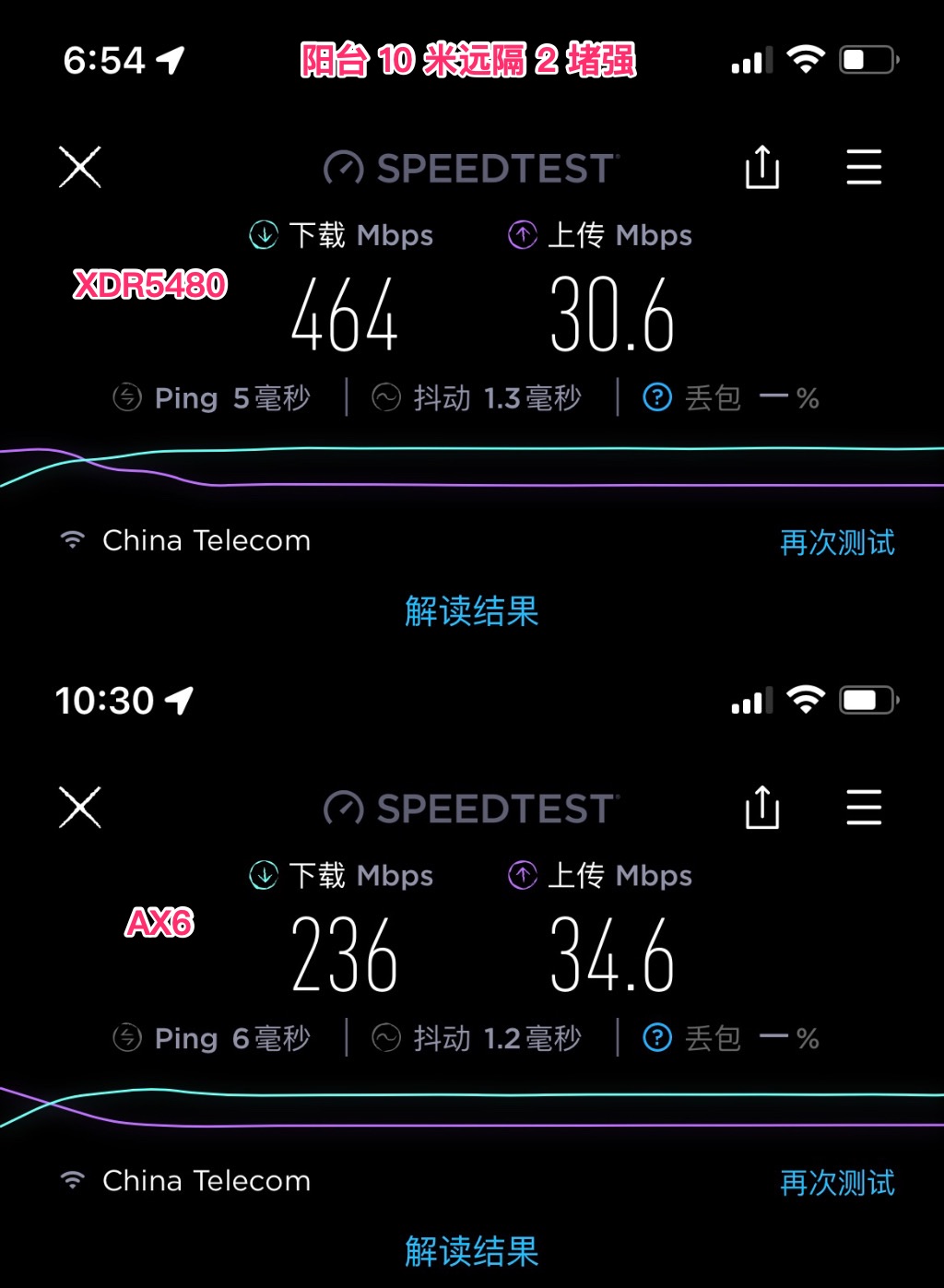Tap the Speedtest gauge logo in the header
This screenshot has height=1288, width=944.
[345, 167]
